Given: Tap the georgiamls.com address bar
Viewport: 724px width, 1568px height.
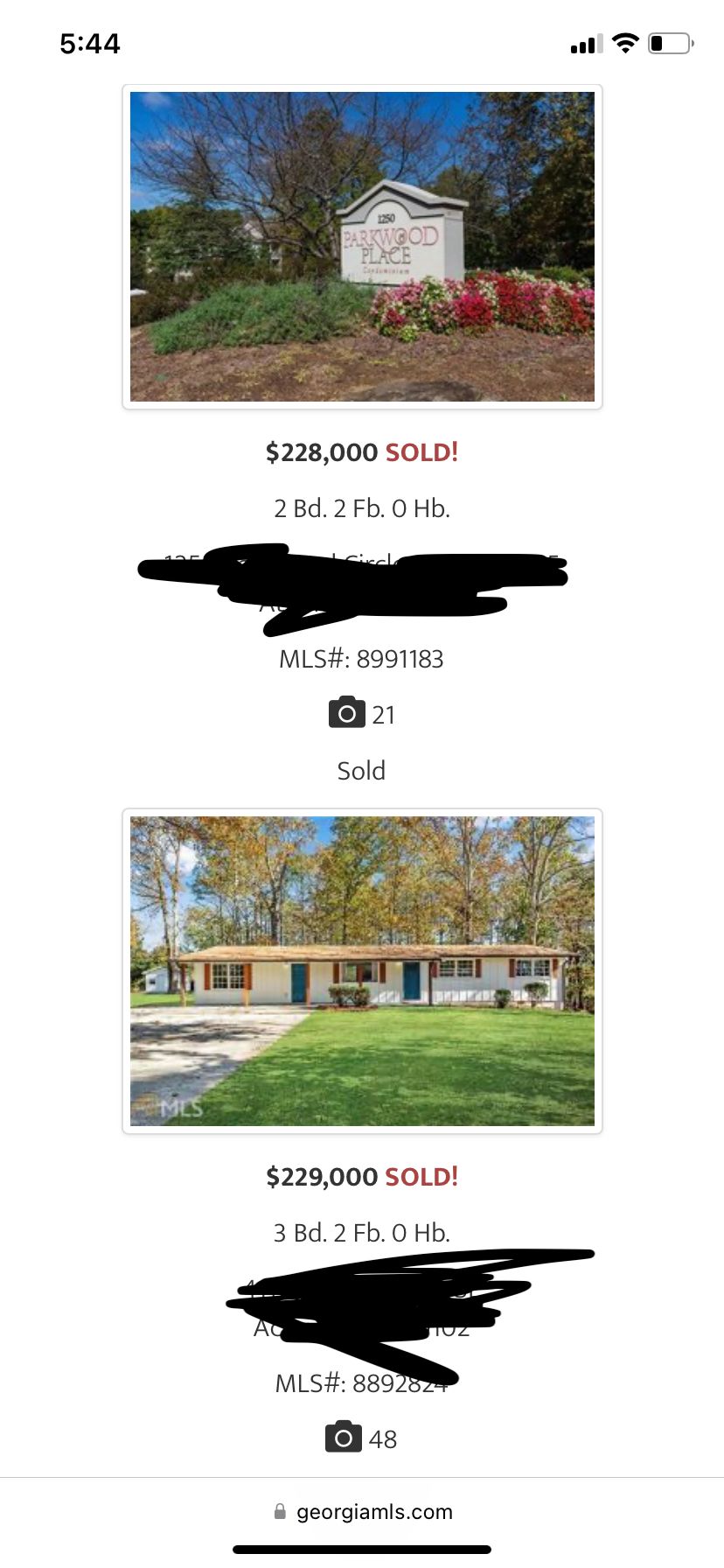Looking at the screenshot, I should pos(362,1512).
